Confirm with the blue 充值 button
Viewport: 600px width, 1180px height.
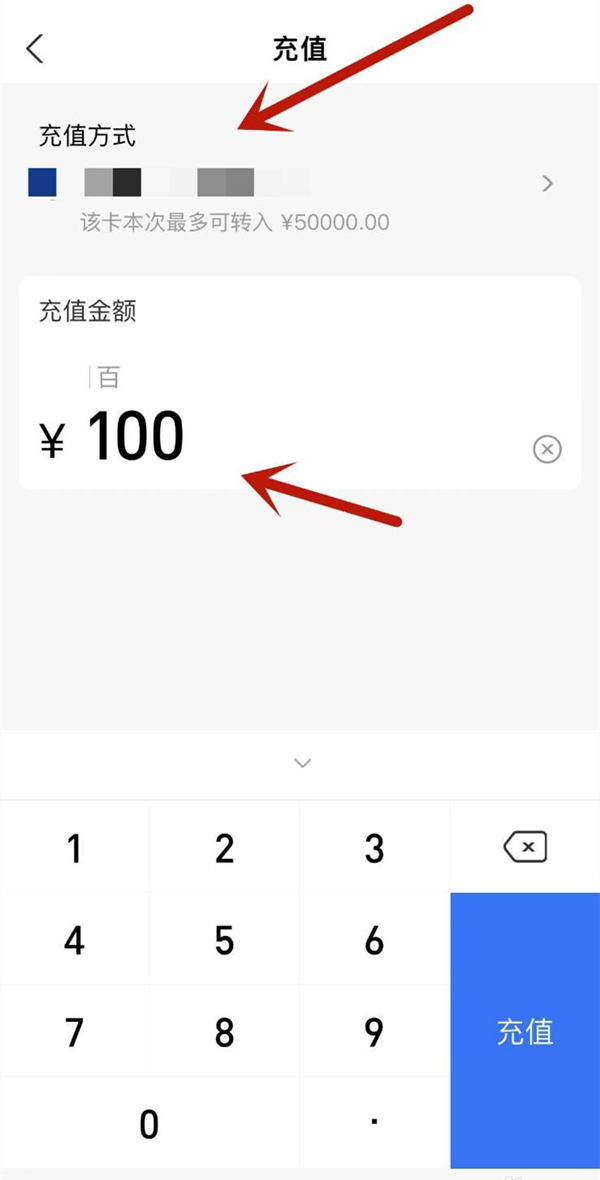point(525,1031)
